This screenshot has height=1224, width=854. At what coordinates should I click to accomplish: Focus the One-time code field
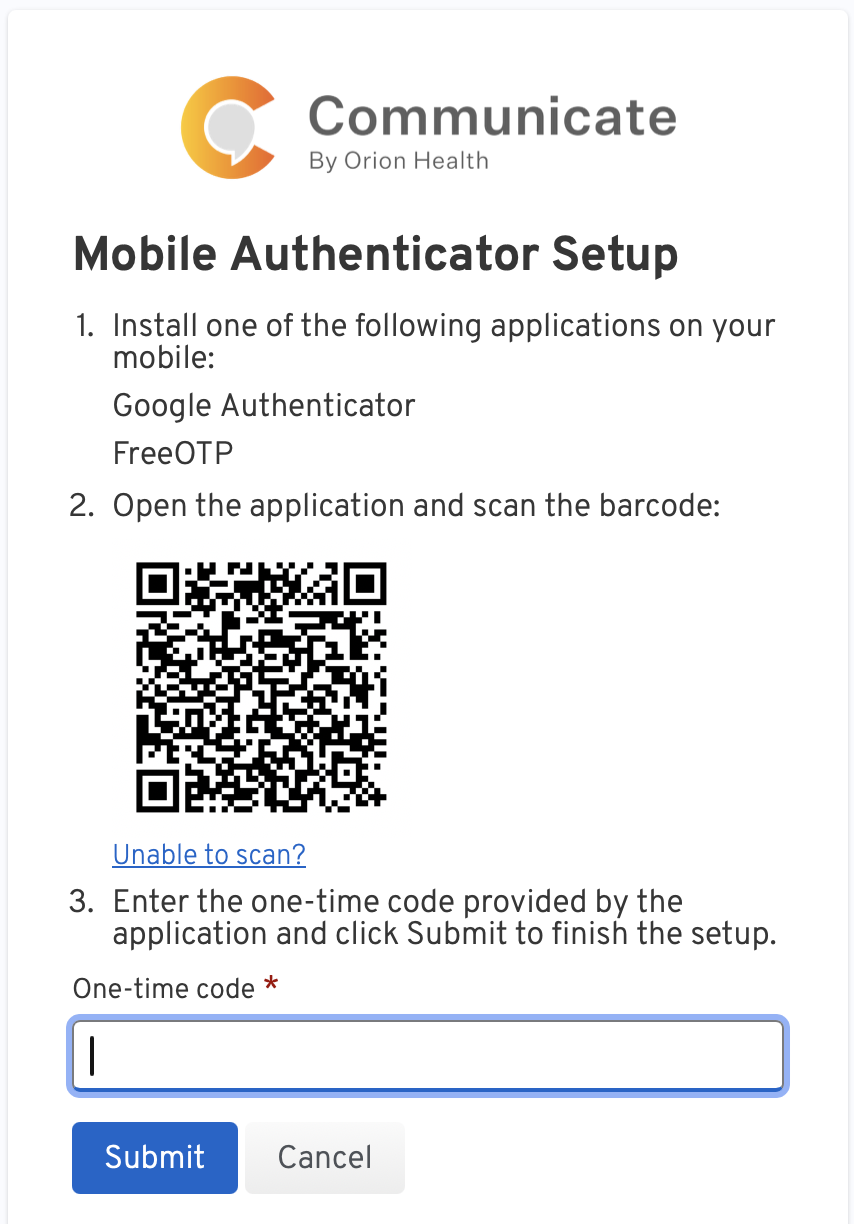[x=428, y=1056]
